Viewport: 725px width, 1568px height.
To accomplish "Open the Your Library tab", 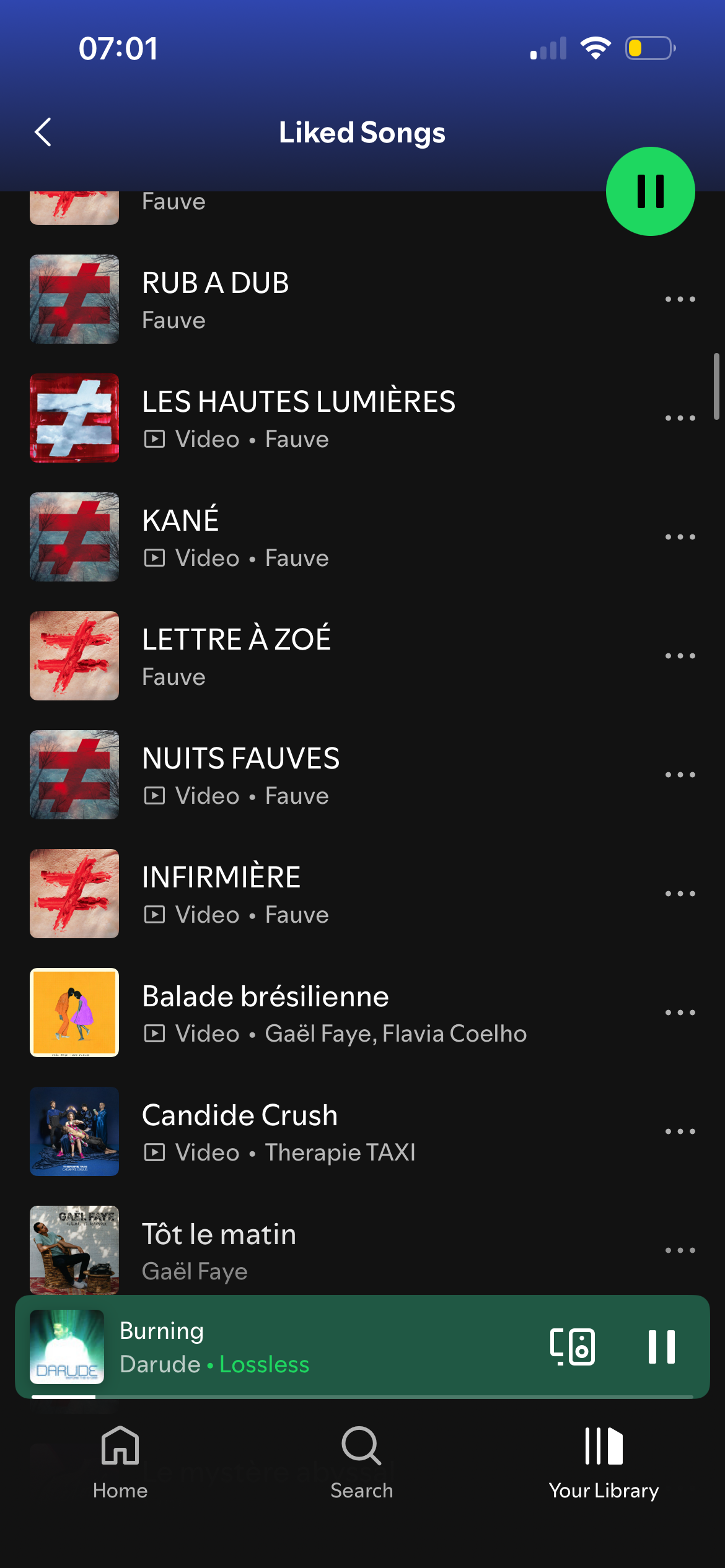I will pos(604,1462).
